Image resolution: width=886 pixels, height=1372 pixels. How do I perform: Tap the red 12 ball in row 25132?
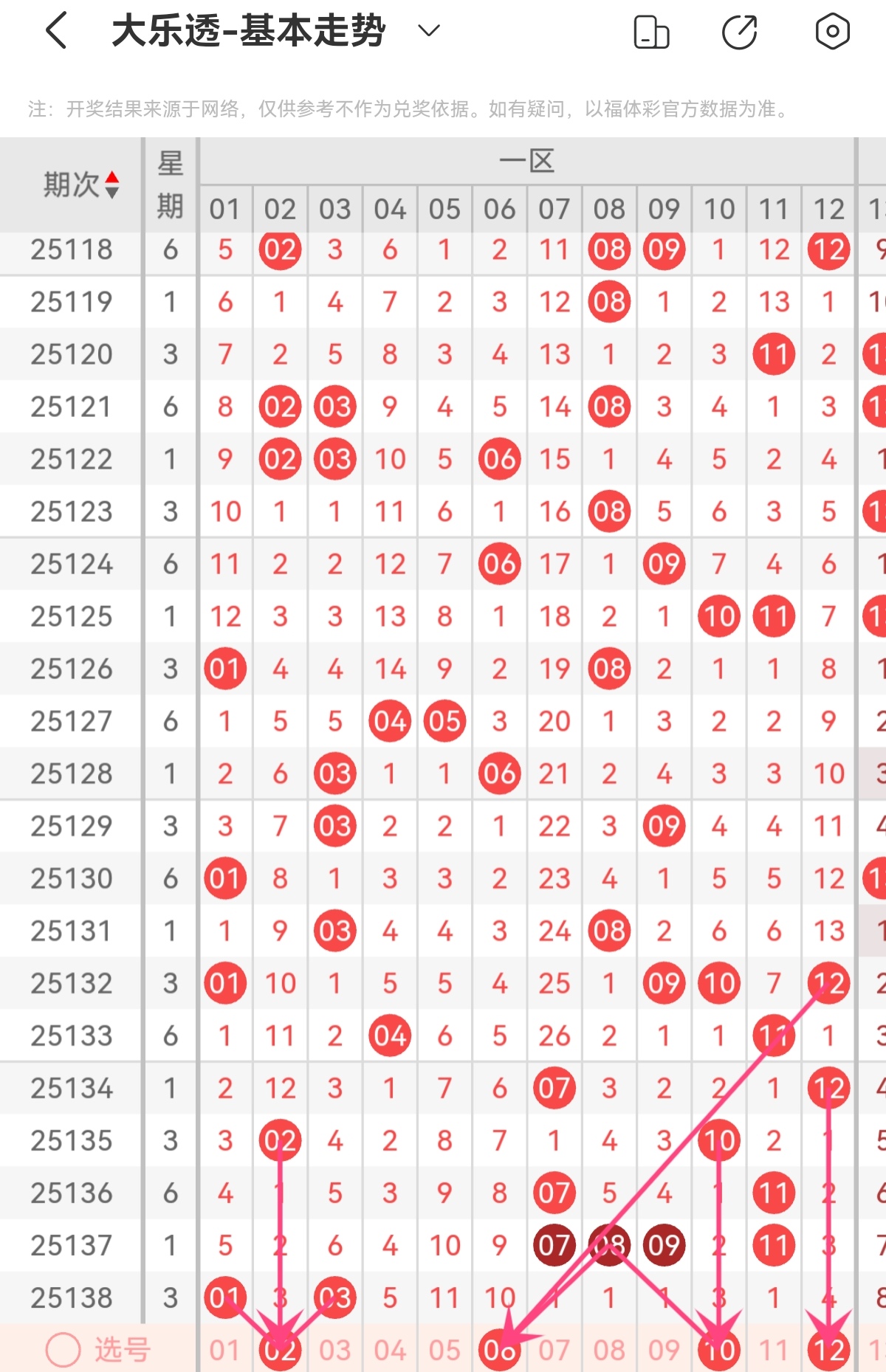[828, 982]
